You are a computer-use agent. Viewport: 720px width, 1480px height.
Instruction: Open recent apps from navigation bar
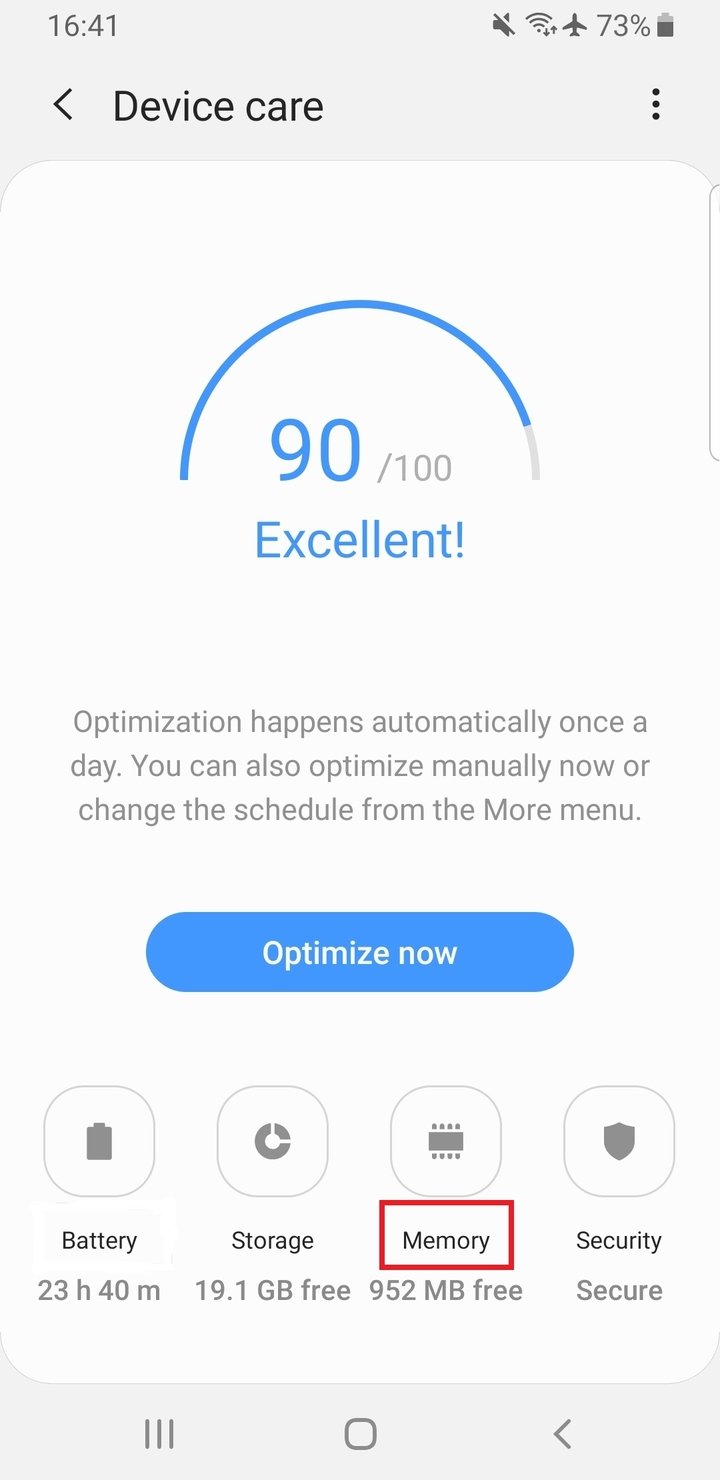(159, 1434)
